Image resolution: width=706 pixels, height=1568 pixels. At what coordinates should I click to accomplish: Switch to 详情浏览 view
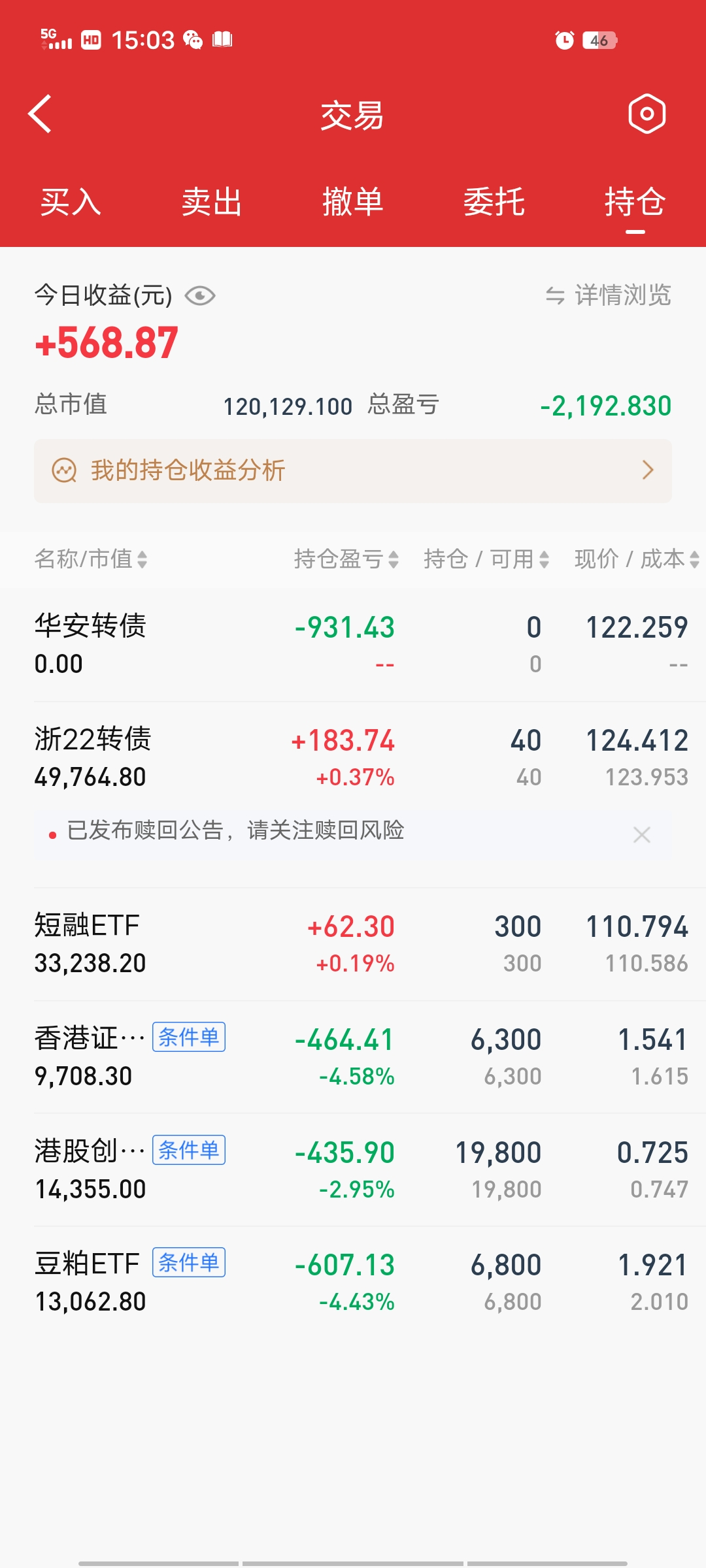pyautogui.click(x=609, y=295)
